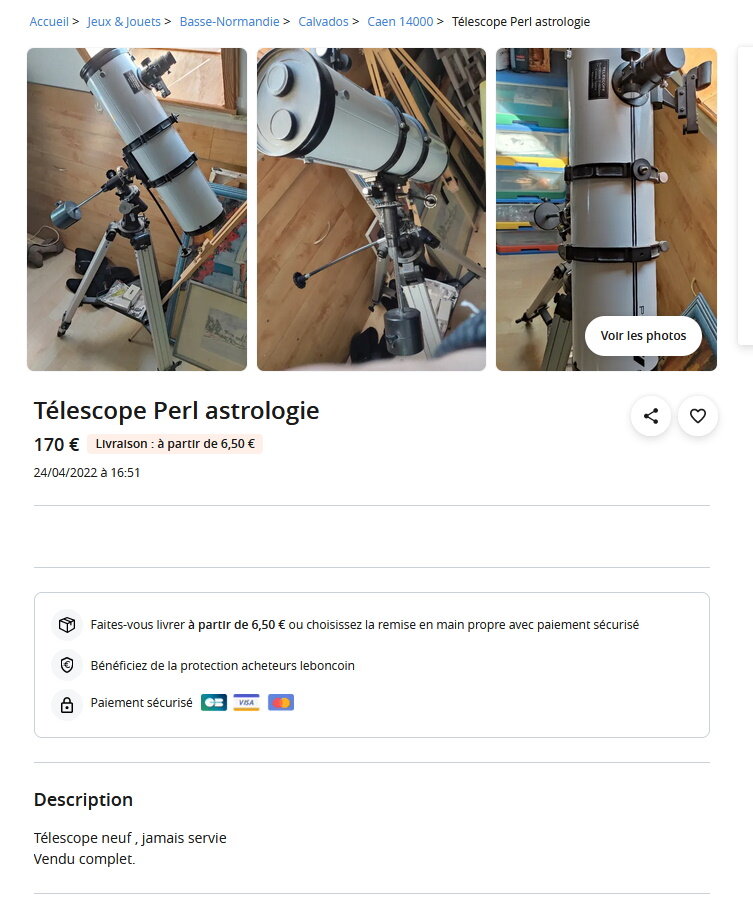Go to Jeux & Jouets category

pyautogui.click(x=123, y=21)
